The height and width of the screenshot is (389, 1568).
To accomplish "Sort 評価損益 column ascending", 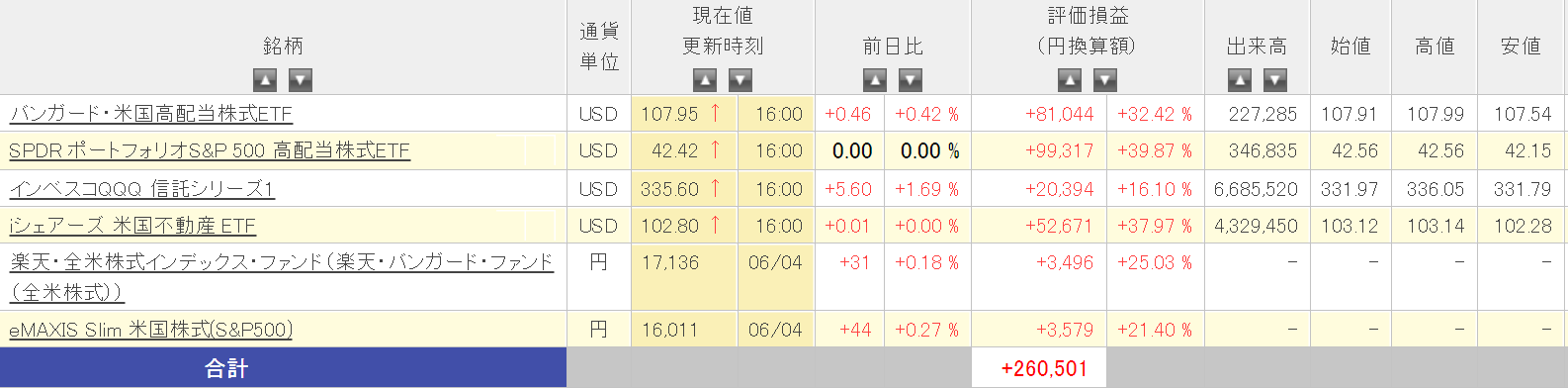I will 1070,80.
